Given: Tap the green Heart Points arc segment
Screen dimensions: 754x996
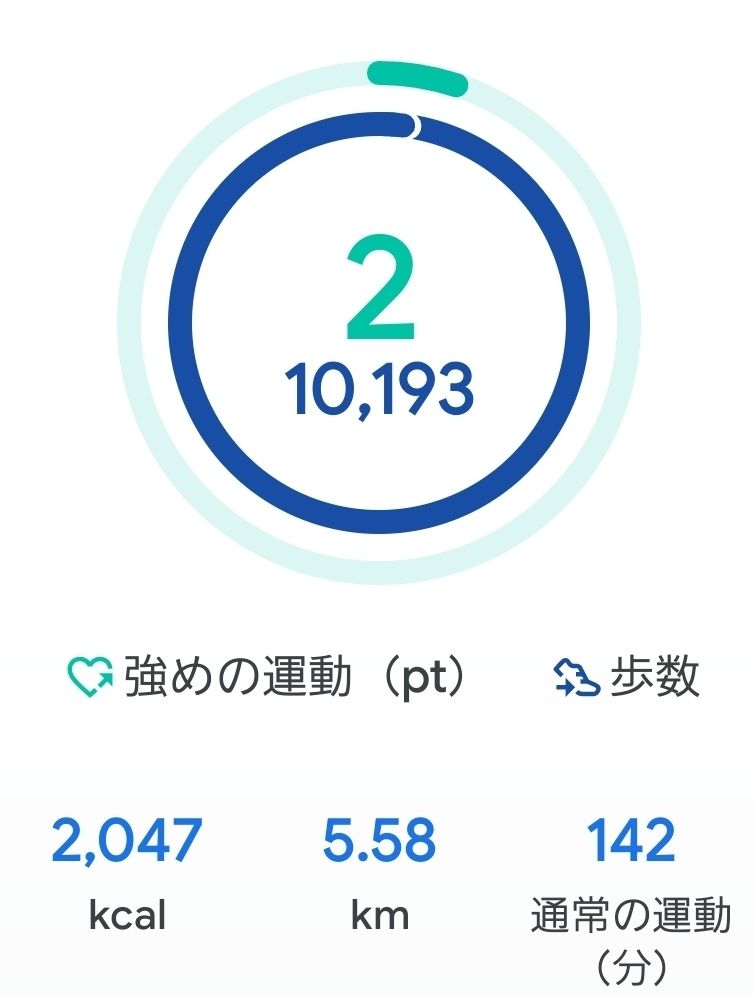Looking at the screenshot, I should pos(415,78).
